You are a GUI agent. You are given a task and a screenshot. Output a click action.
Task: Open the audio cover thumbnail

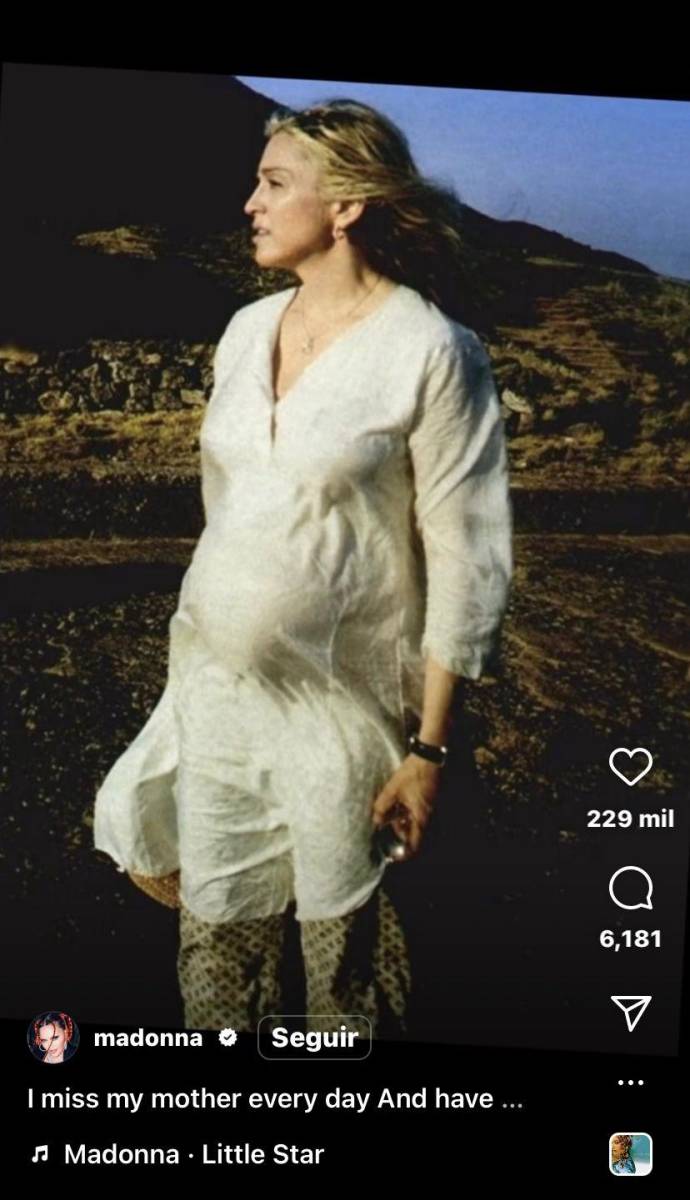coord(630,1154)
